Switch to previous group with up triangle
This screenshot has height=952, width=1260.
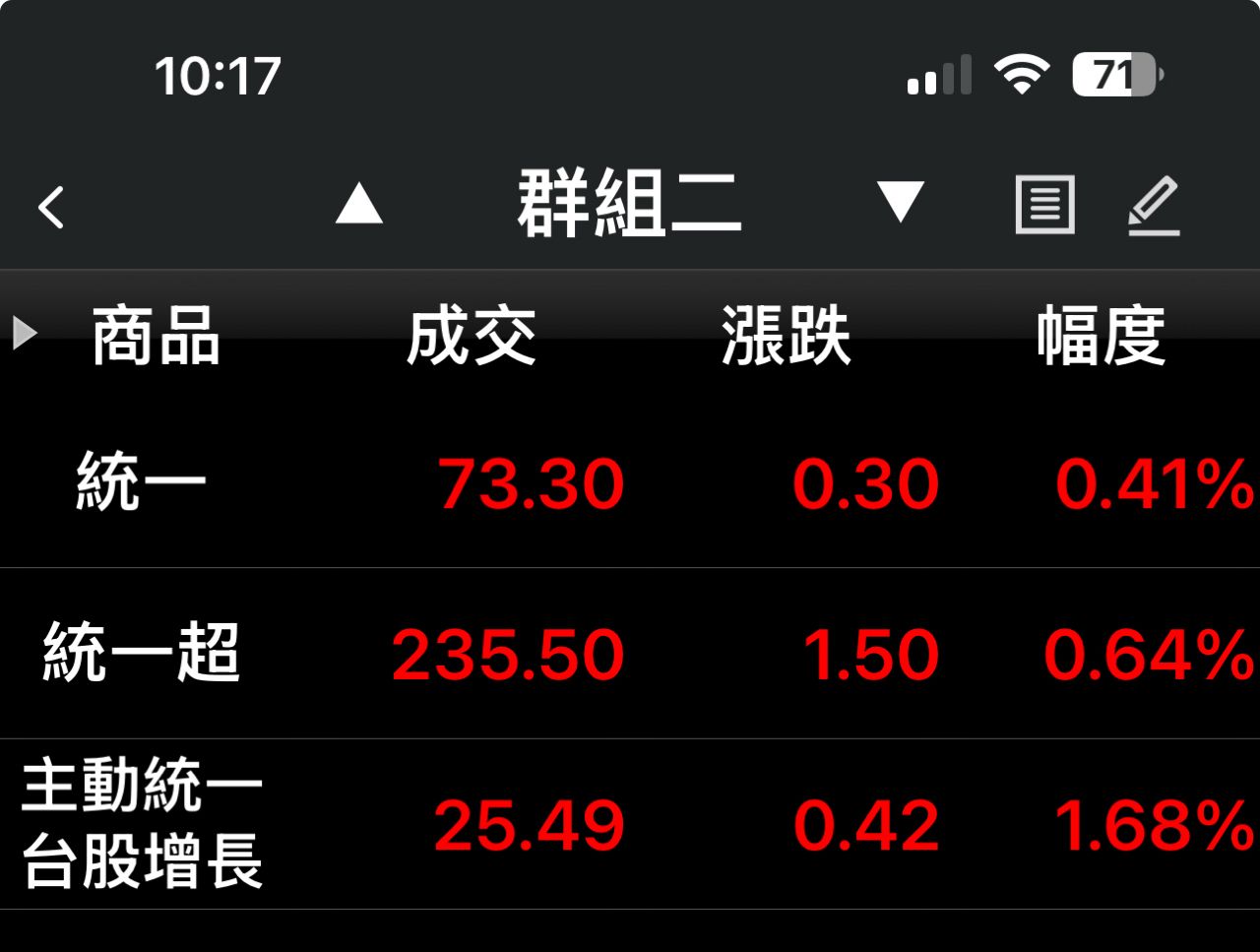pos(359,205)
